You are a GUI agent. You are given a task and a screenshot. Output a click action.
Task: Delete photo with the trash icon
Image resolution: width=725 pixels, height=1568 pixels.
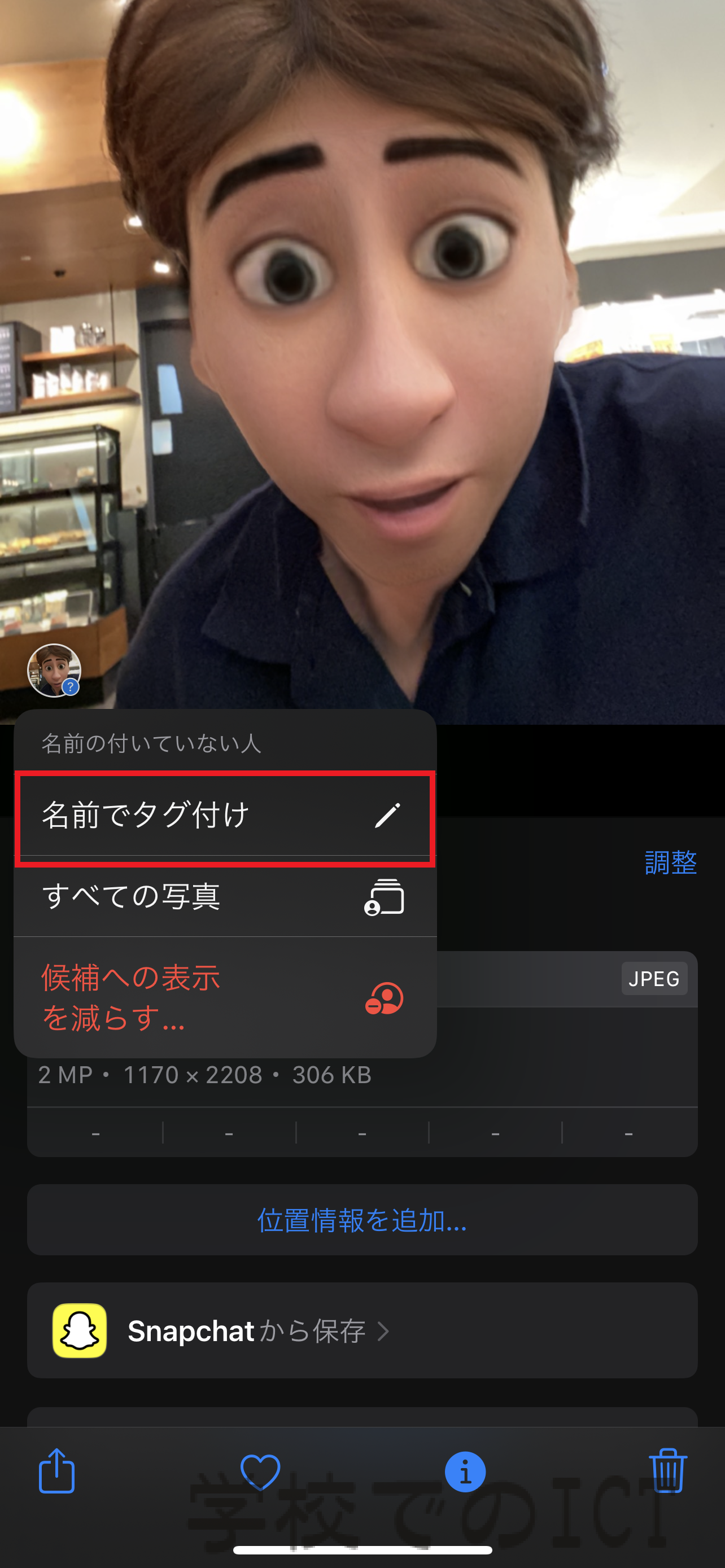click(668, 1470)
